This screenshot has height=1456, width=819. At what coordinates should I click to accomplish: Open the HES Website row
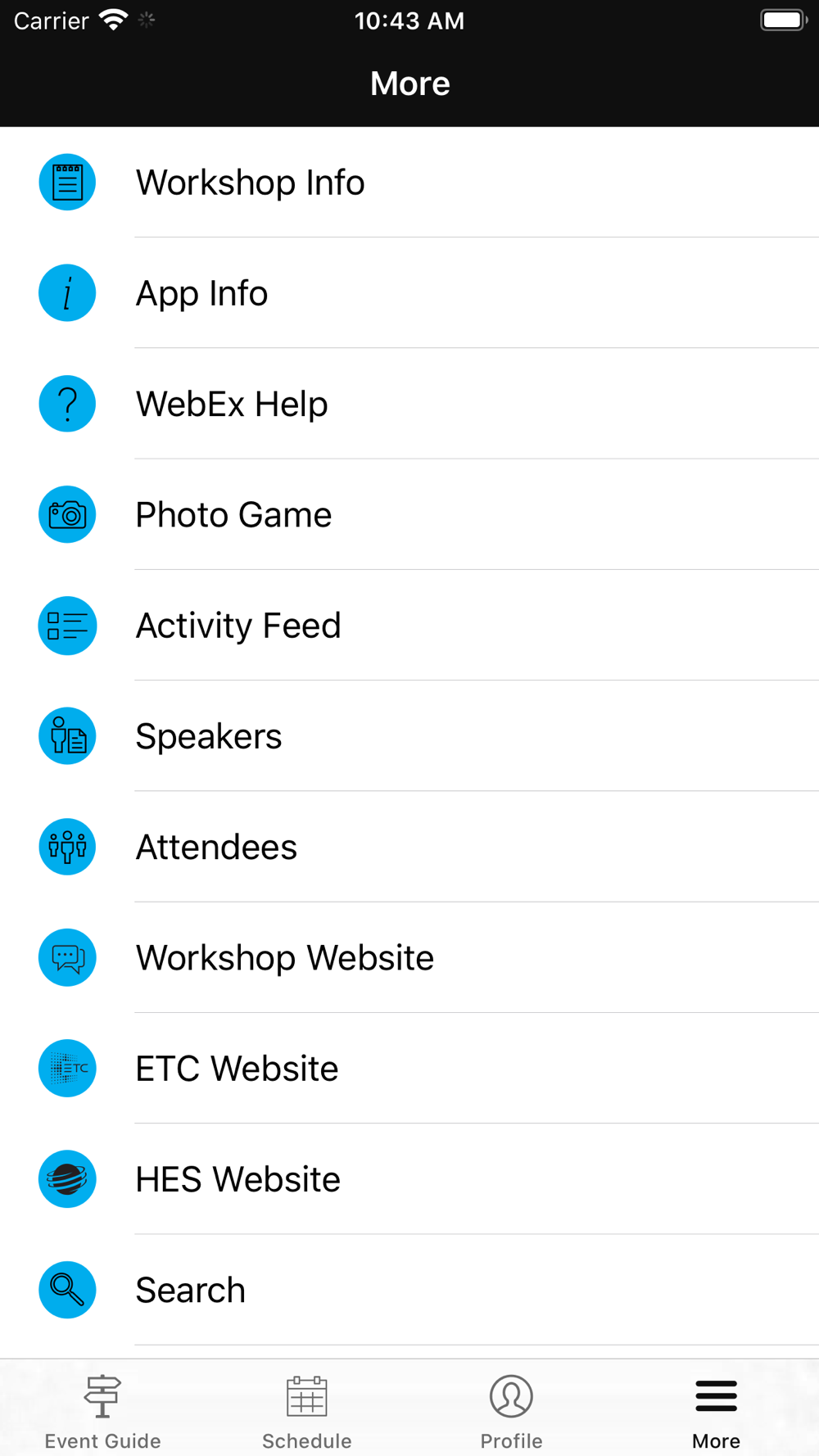pyautogui.click(x=409, y=1179)
